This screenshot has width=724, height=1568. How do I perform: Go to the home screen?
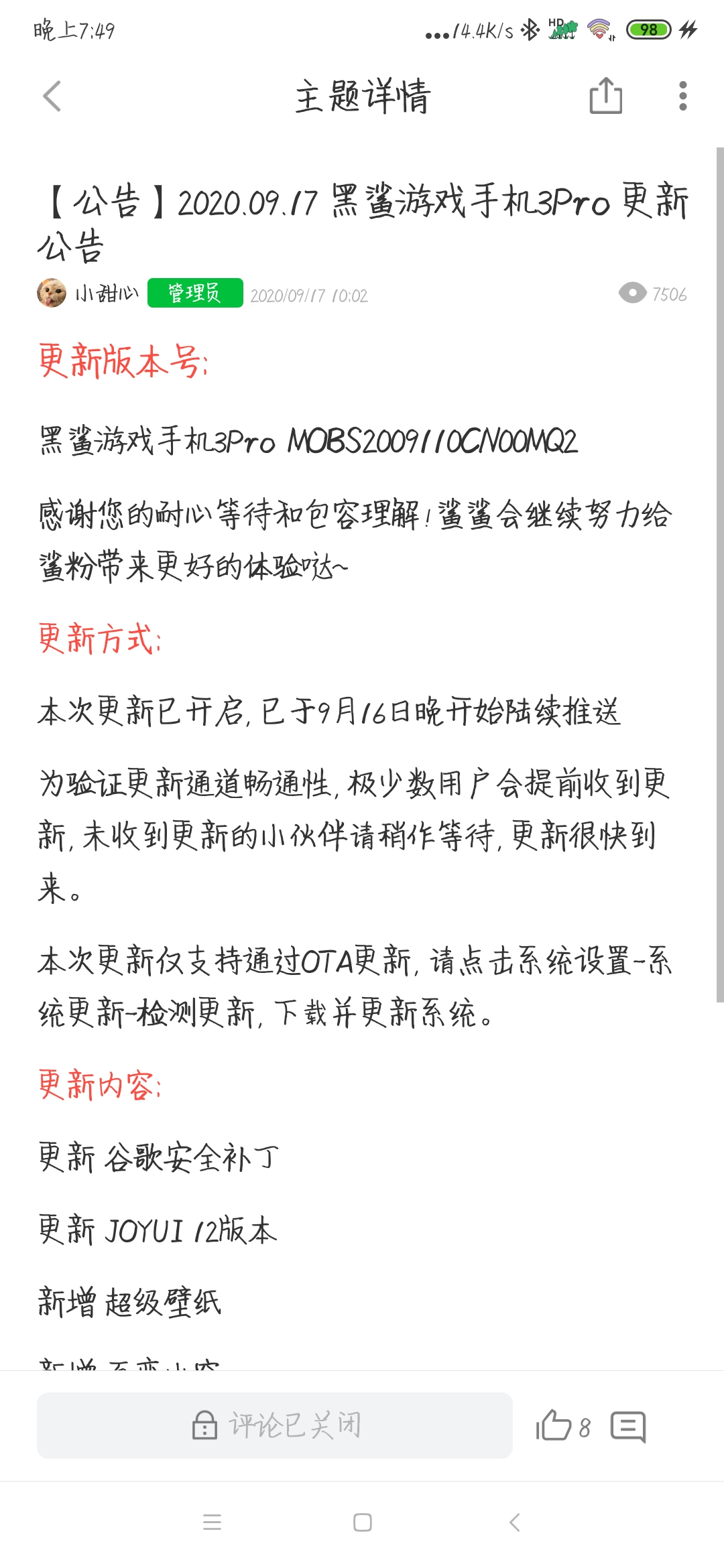[363, 1523]
